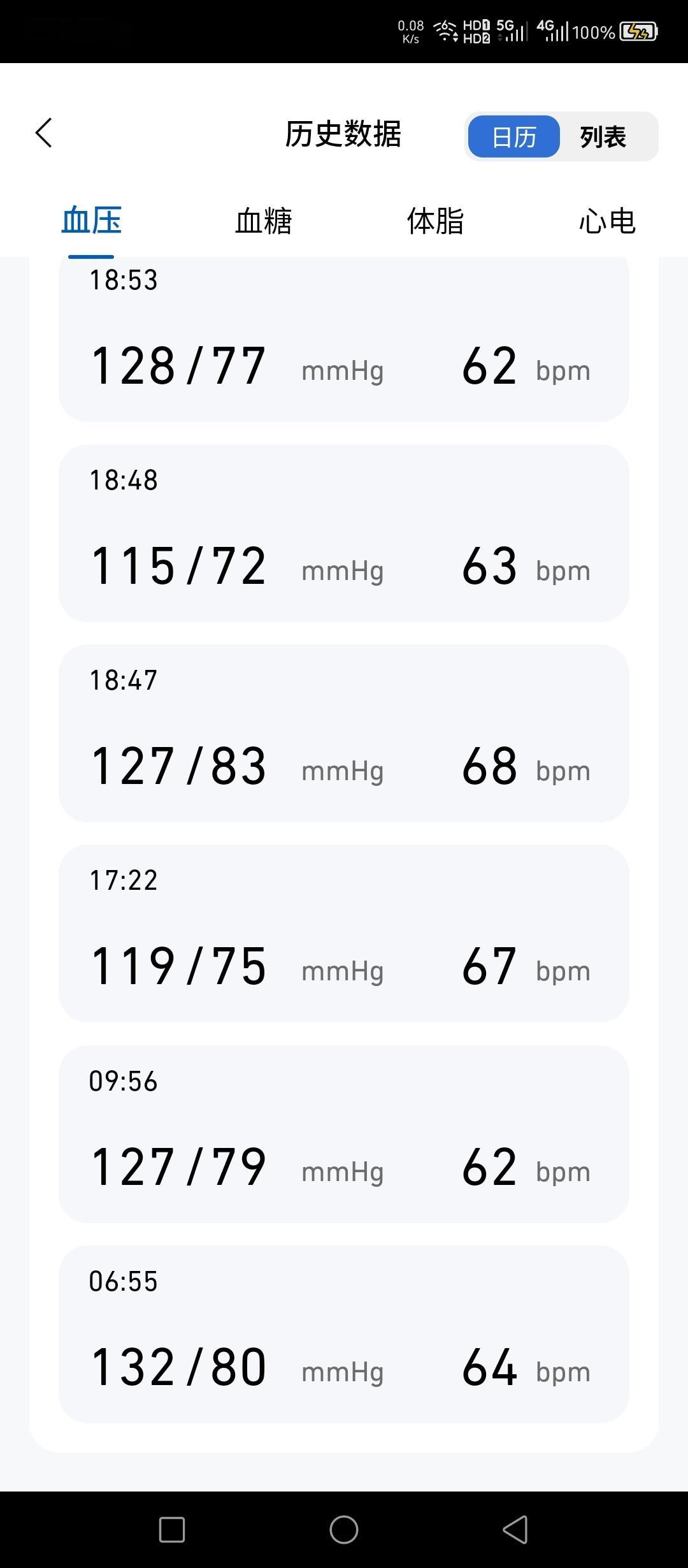Open the 18:53 record 128/77
This screenshot has height=1568, width=688.
[344, 338]
